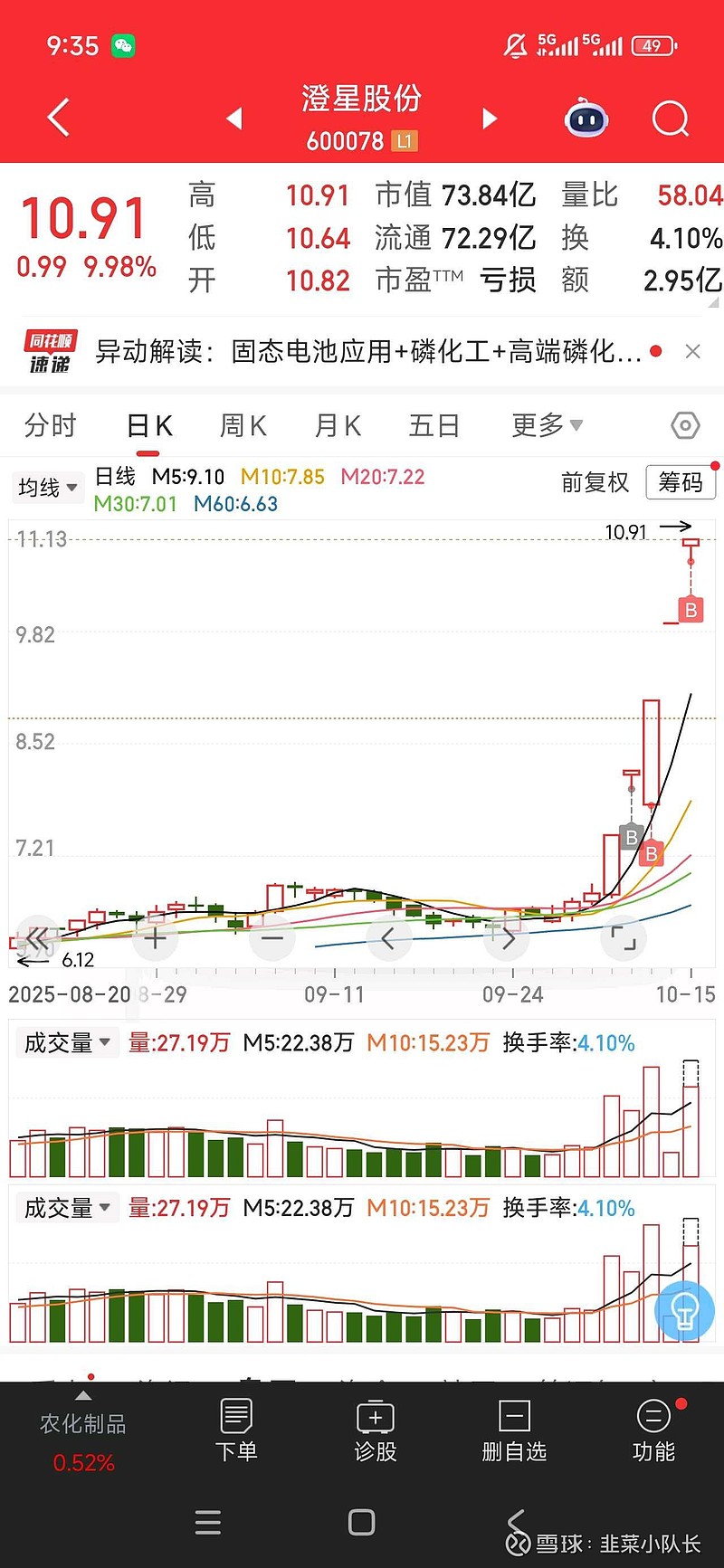
Task: Toggle 前复权 price adjustment mode
Action: click(595, 484)
